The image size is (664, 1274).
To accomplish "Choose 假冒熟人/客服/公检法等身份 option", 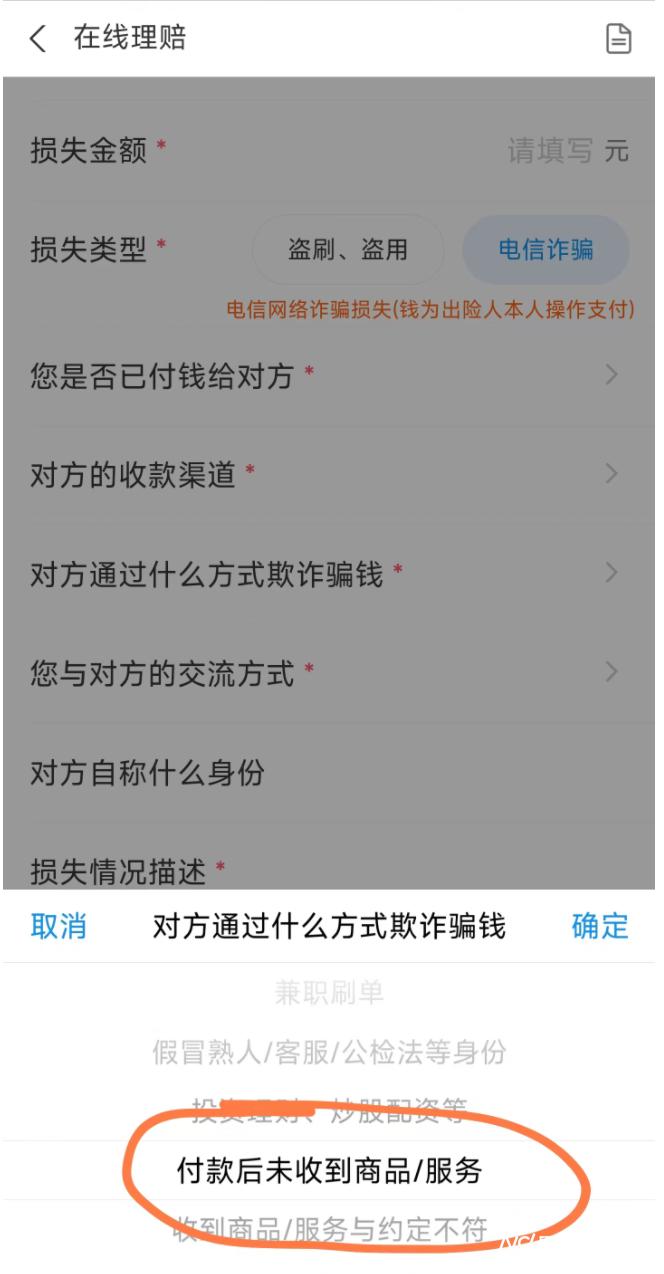I will click(x=329, y=1051).
